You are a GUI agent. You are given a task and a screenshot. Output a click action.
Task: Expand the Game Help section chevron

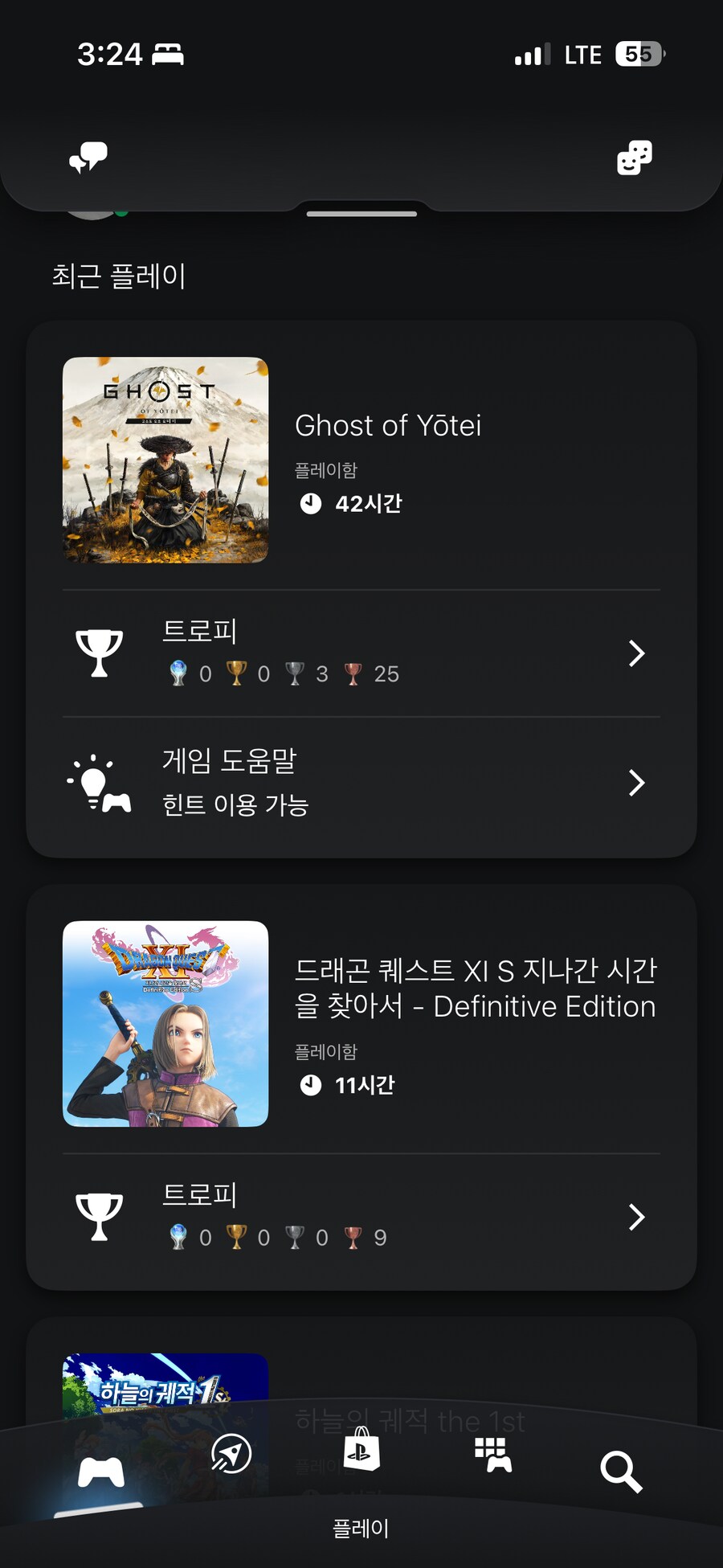[636, 782]
